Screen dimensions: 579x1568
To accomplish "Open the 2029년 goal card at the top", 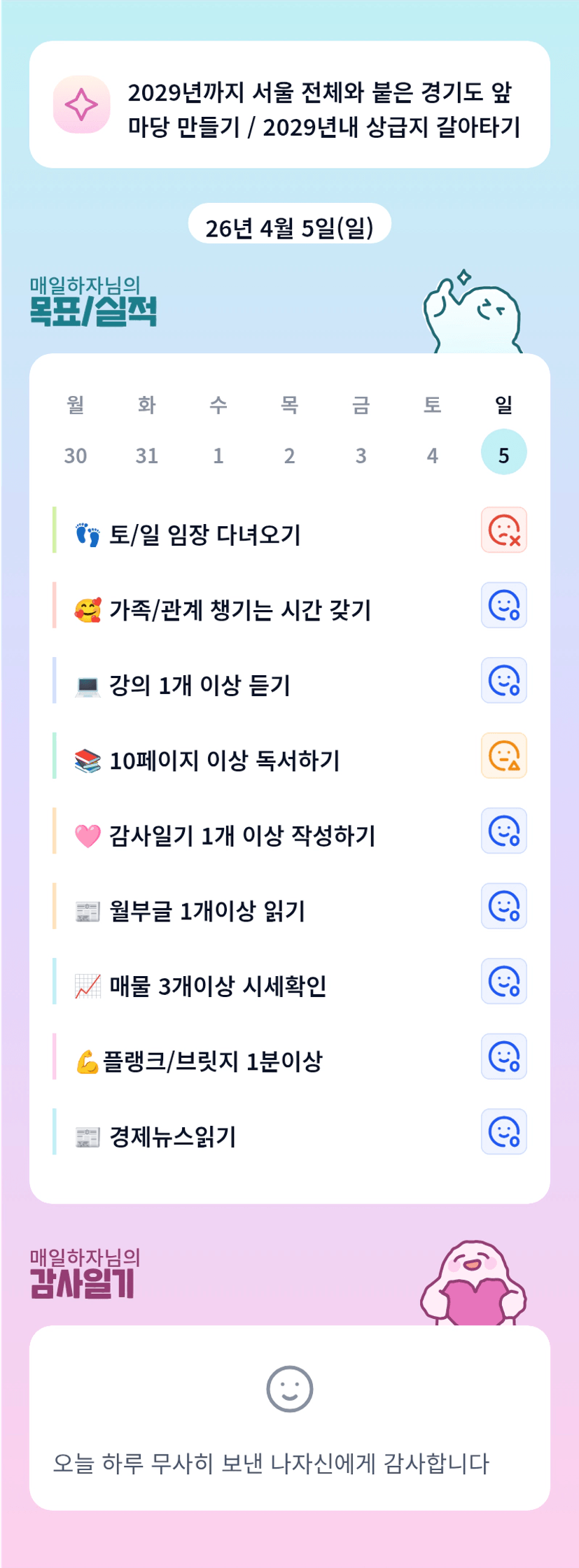I will pos(289,105).
